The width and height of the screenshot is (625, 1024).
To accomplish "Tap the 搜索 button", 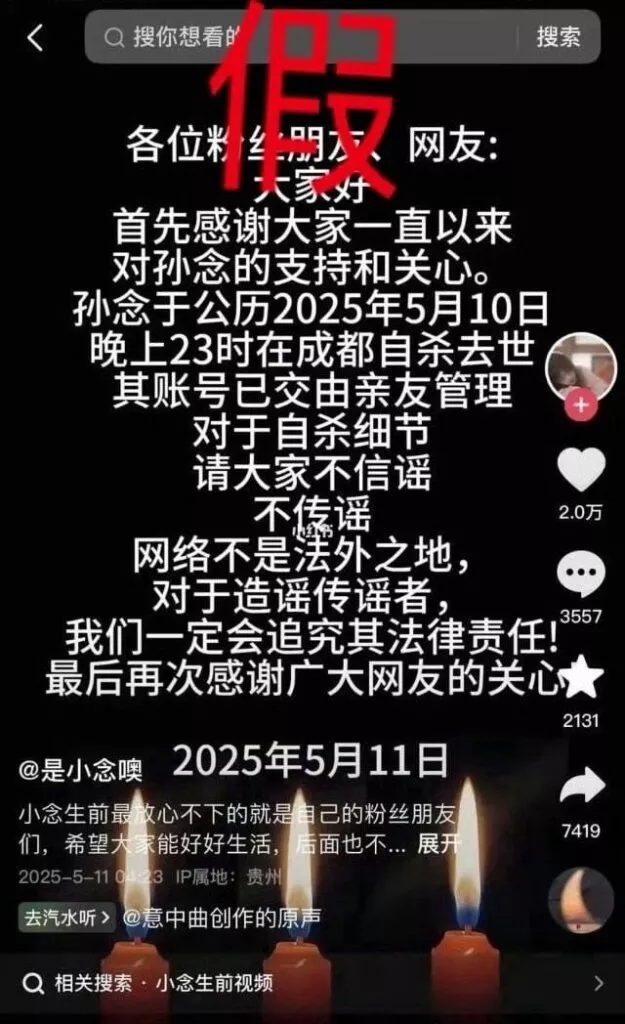I will (x=558, y=38).
